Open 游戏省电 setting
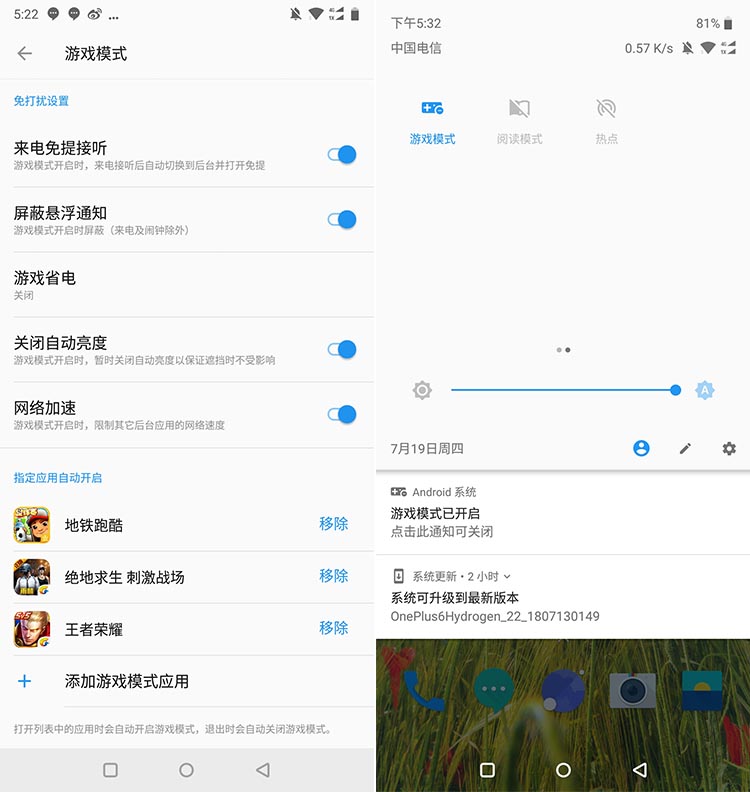Screen dimensions: 750x792 [x=186, y=284]
